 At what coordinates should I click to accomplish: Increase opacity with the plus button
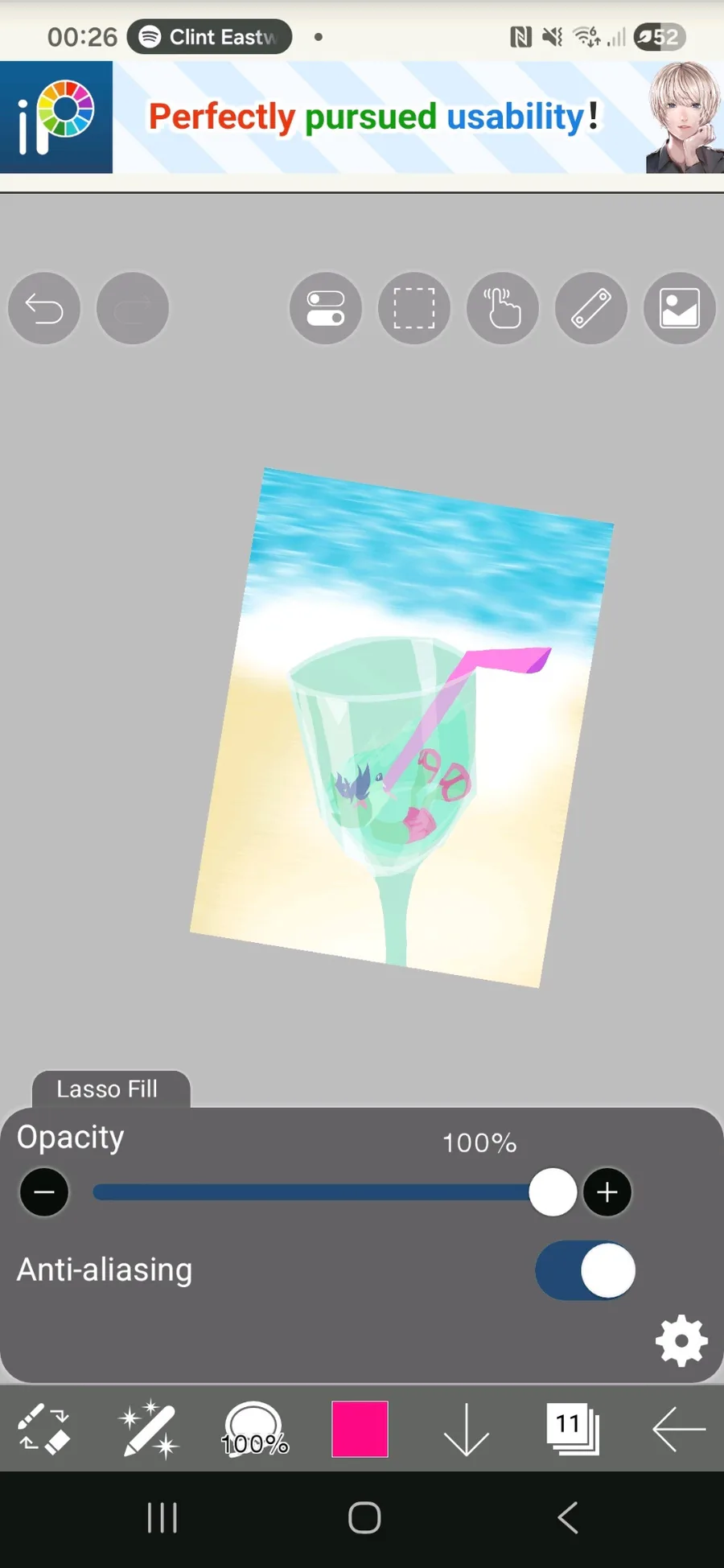(607, 1191)
